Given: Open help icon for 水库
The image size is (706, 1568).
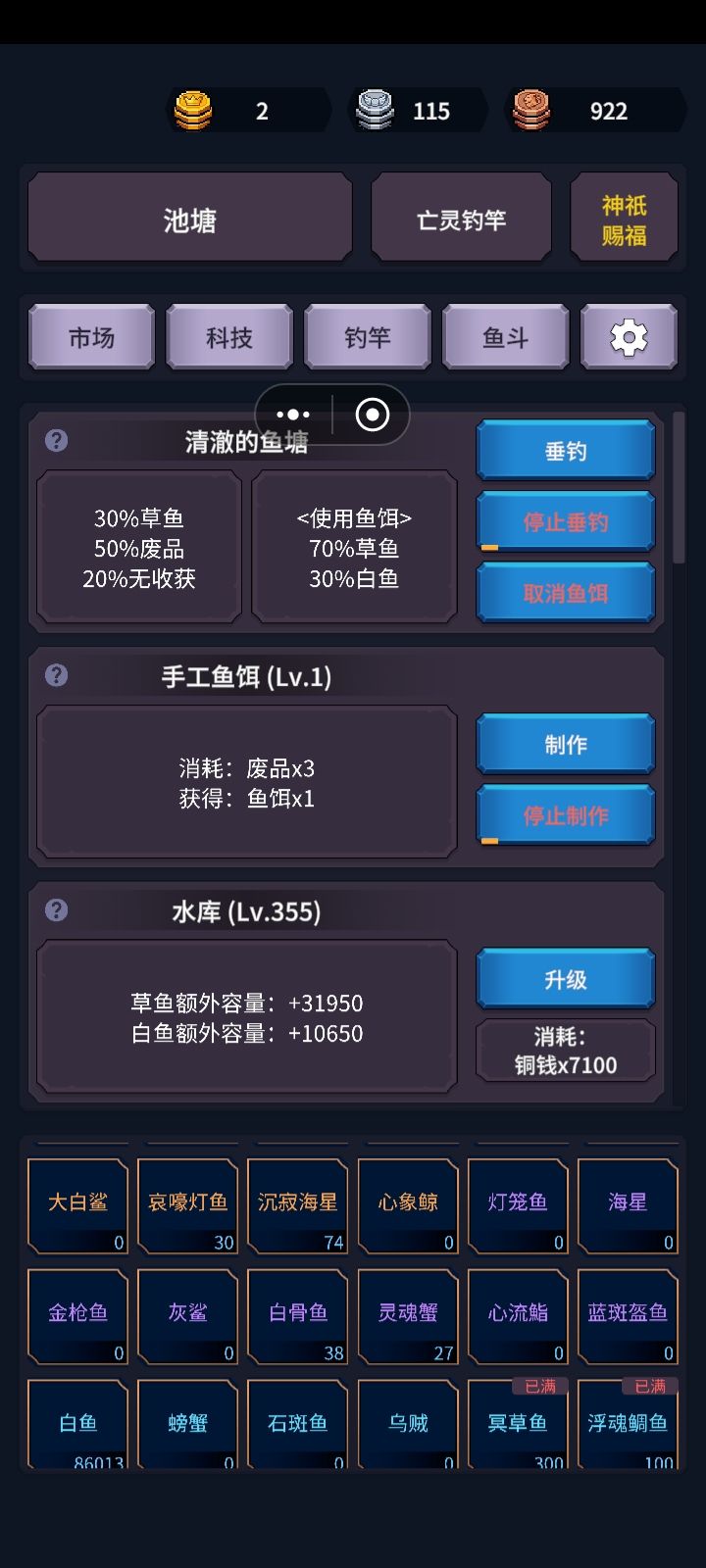Looking at the screenshot, I should [56, 911].
